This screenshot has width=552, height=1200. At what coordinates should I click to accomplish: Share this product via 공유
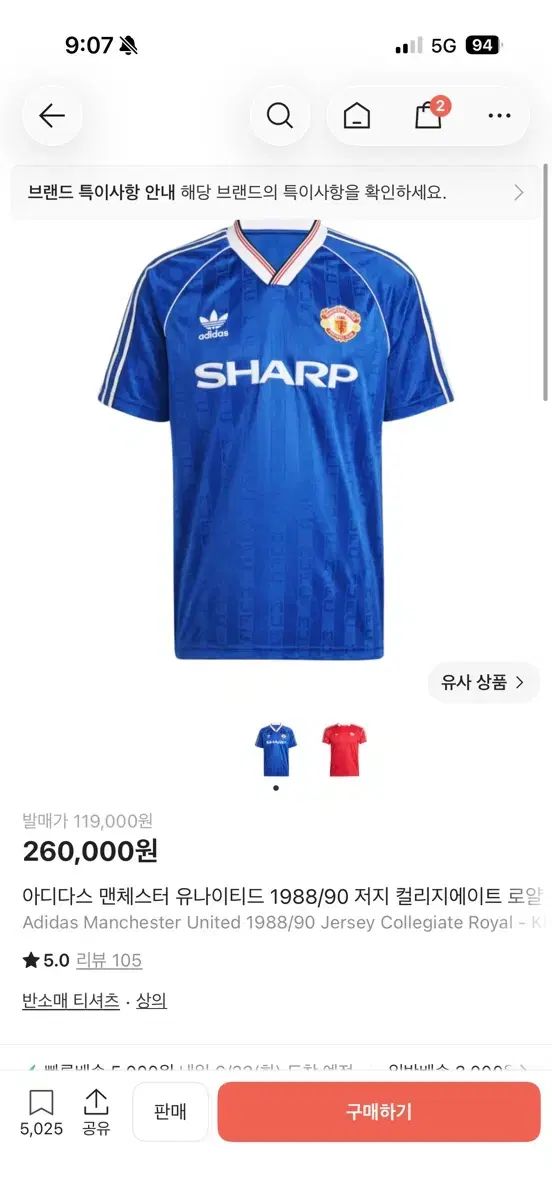pos(96,1113)
